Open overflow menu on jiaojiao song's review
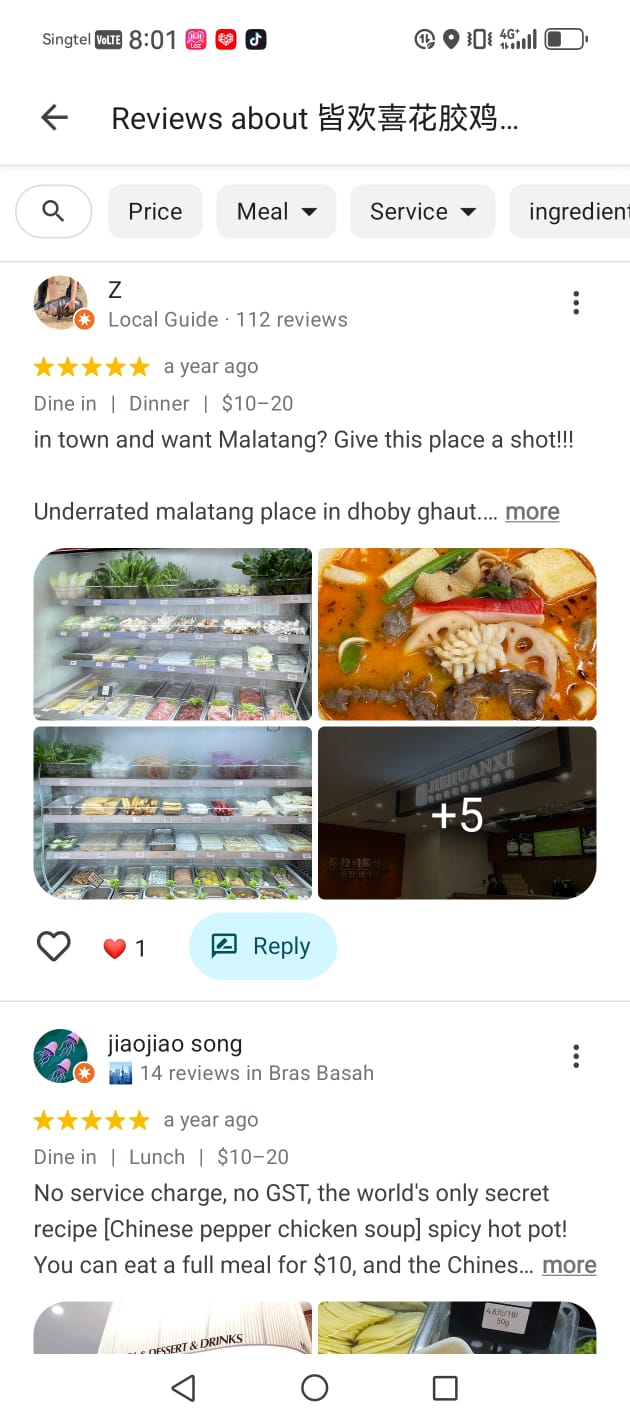630x1422 pixels. point(576,1056)
